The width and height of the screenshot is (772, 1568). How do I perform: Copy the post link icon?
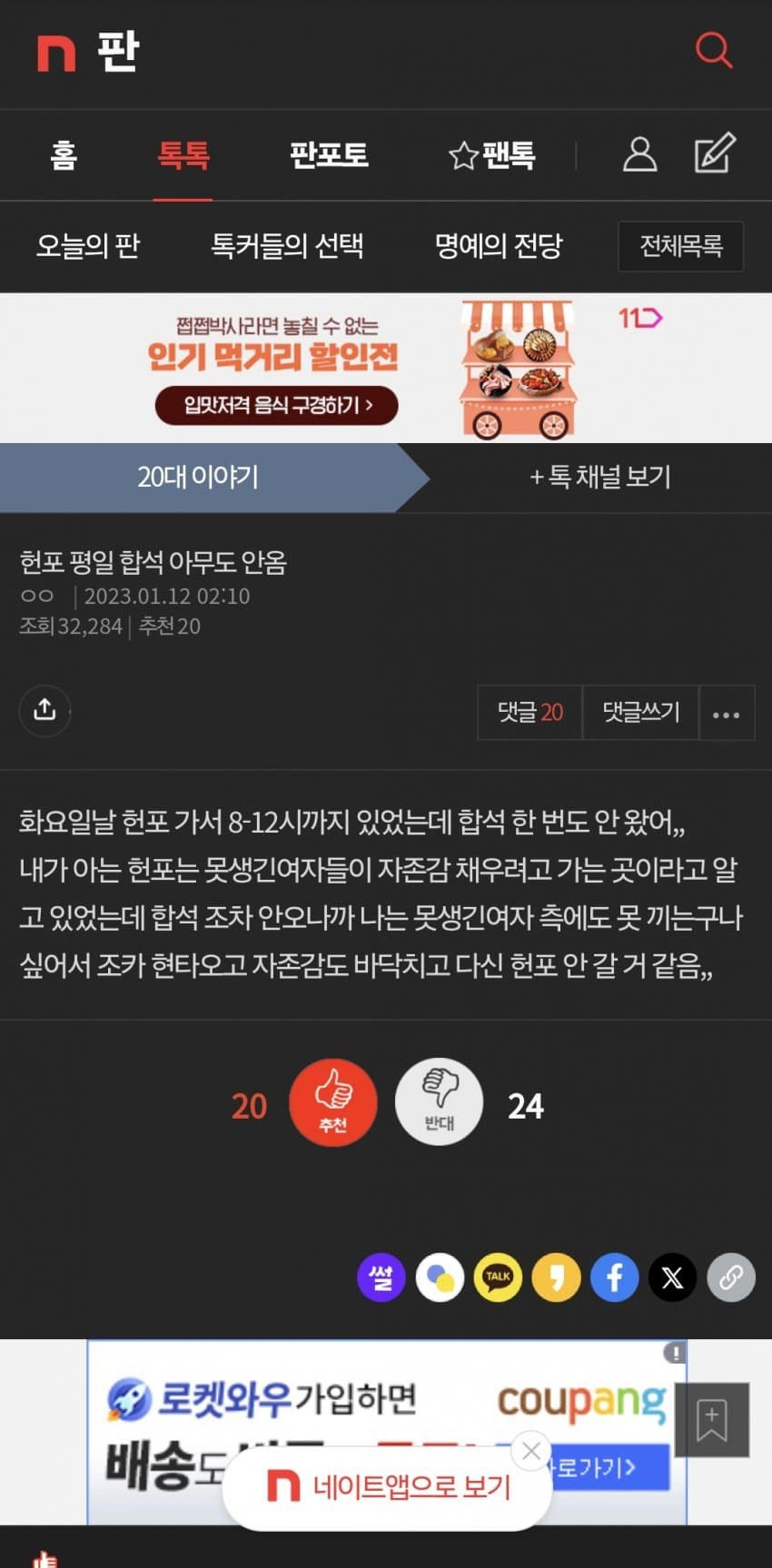tap(731, 1277)
